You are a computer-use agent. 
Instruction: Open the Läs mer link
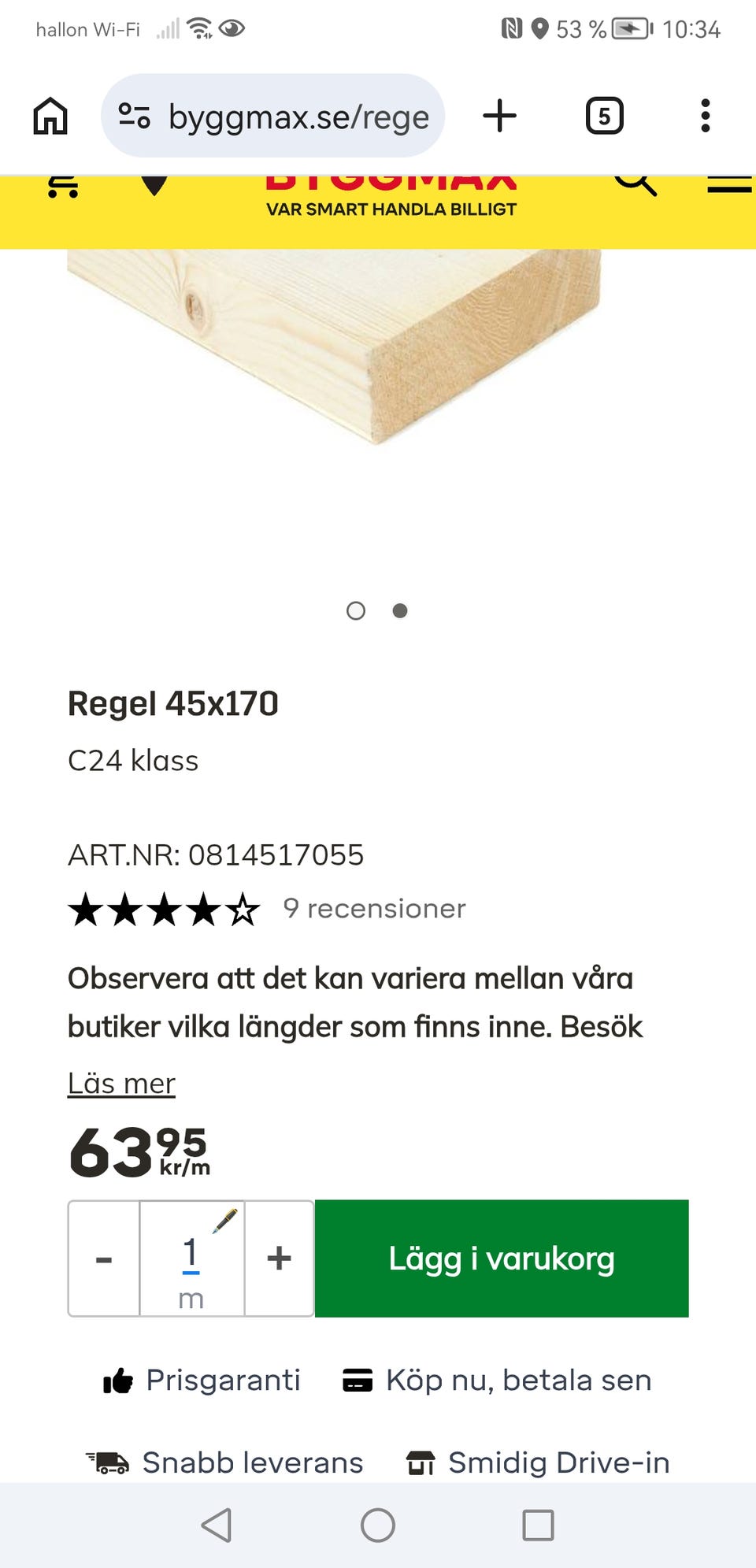tap(121, 1083)
